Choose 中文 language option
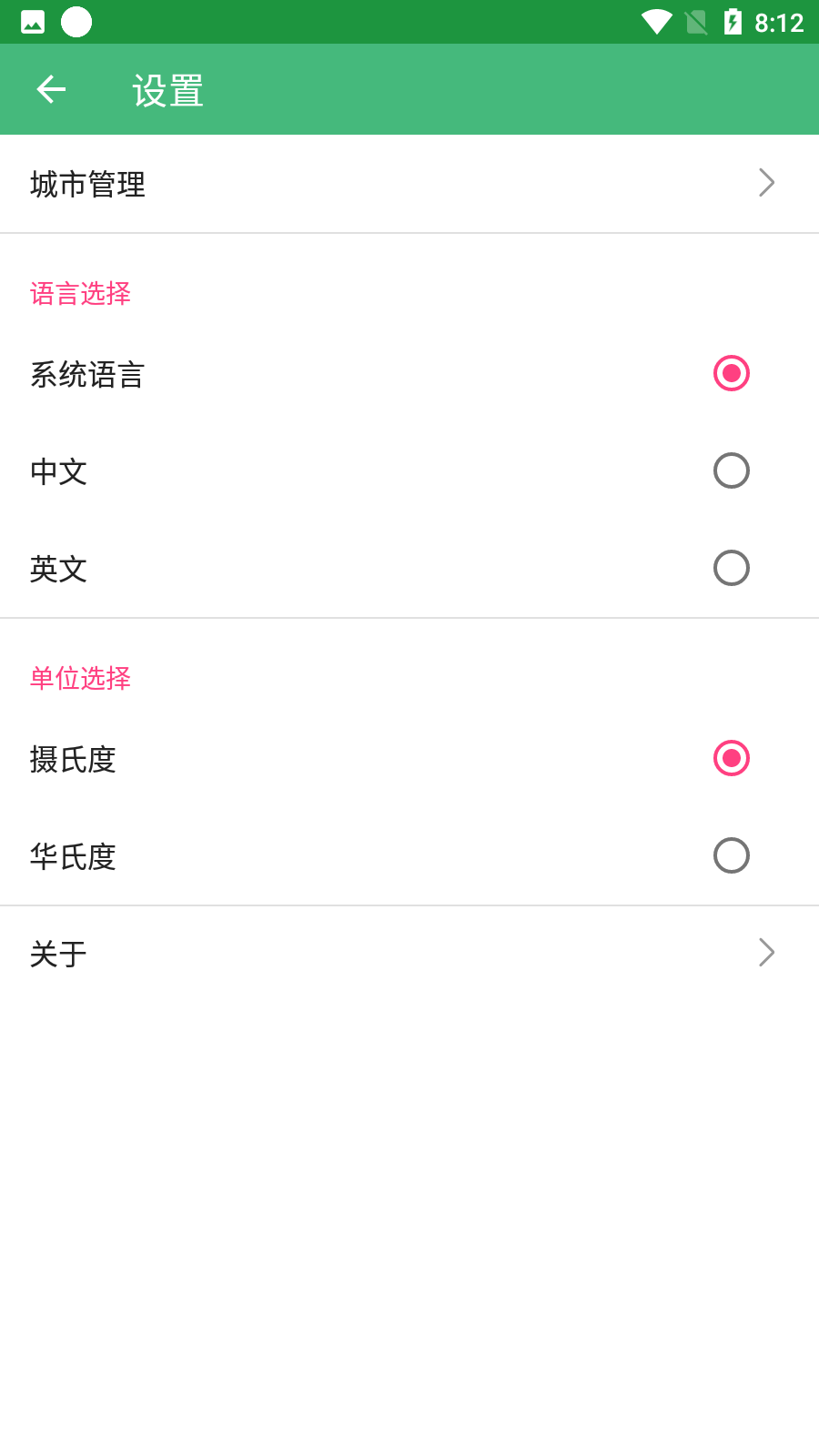The width and height of the screenshot is (819, 1456). pos(731,471)
